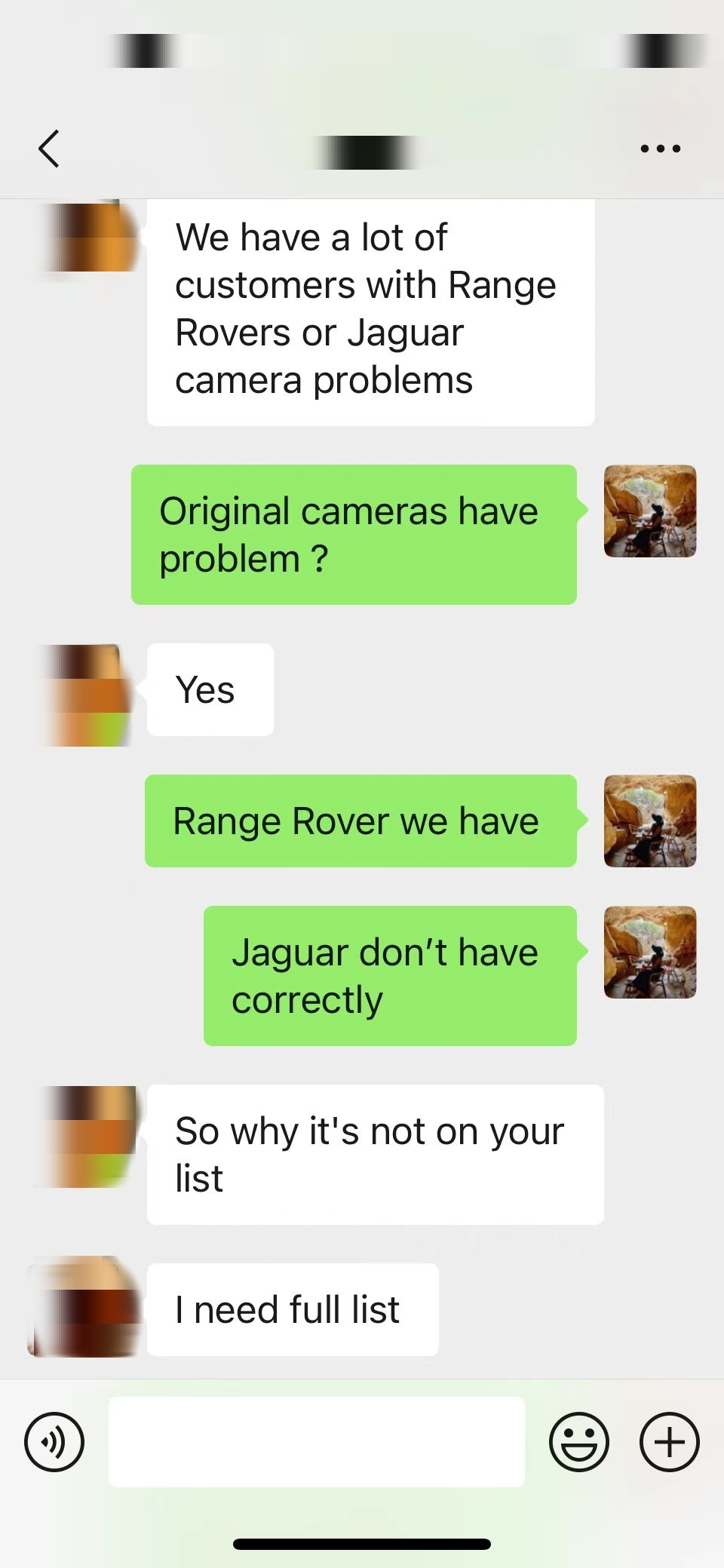Open contact avatar beside the "Yes" message
The width and height of the screenshot is (724, 1568).
click(84, 695)
